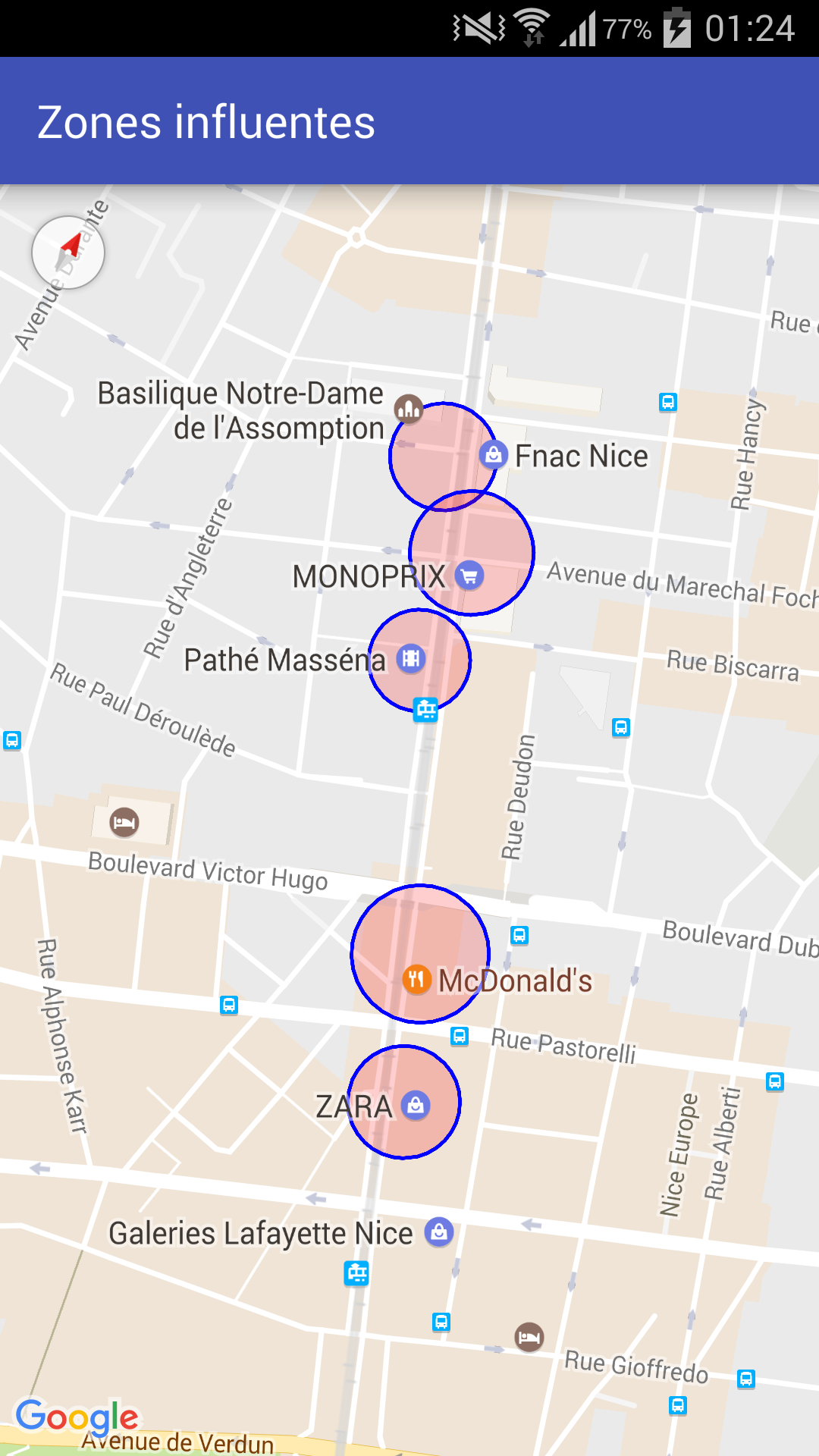Open the MONOPRIX supermarket marker
Screen dimensions: 819x1456
point(469,576)
